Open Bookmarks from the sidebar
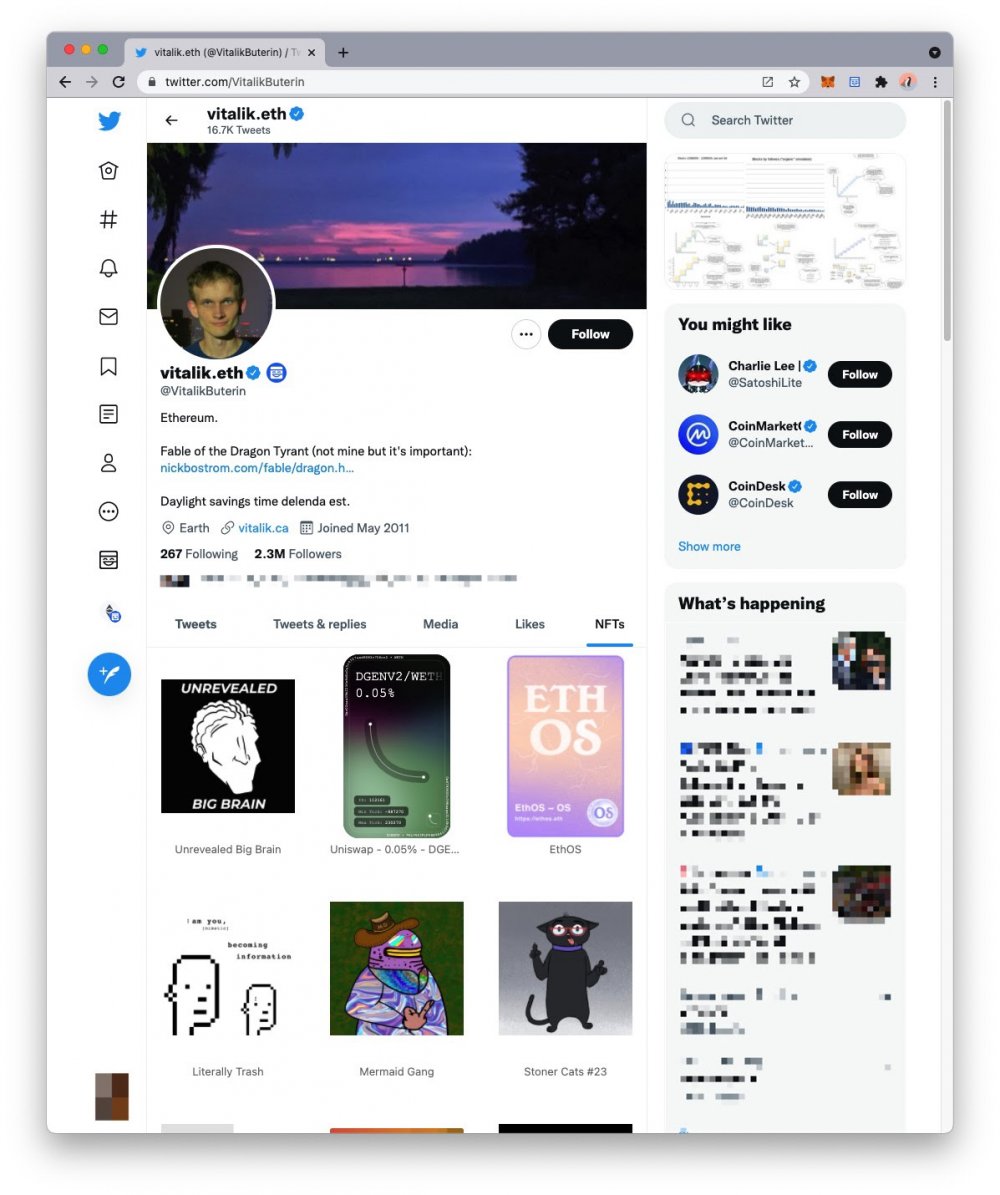This screenshot has height=1195, width=1000. 109,366
